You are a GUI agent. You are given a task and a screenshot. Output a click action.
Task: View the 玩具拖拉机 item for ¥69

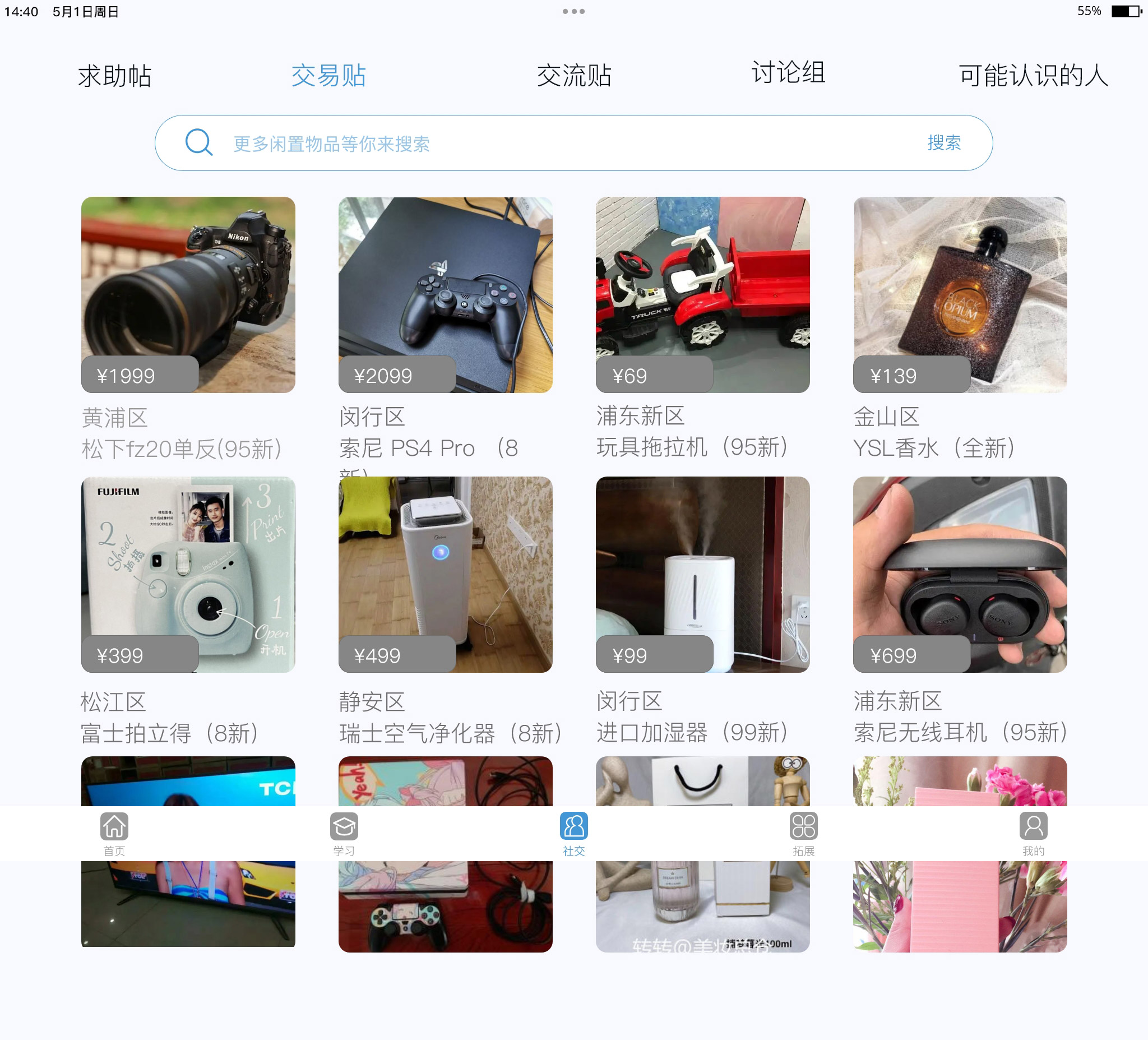[x=702, y=294]
